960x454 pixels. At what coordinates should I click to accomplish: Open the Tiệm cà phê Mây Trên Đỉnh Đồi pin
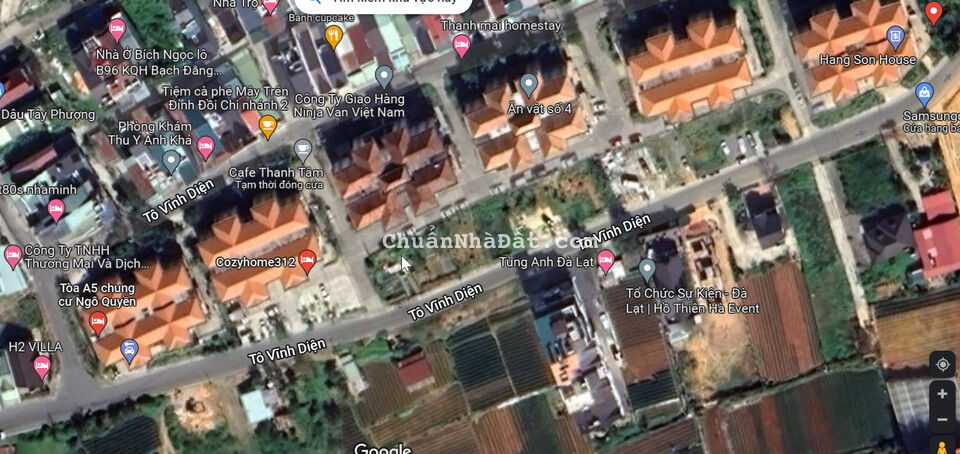point(267,127)
